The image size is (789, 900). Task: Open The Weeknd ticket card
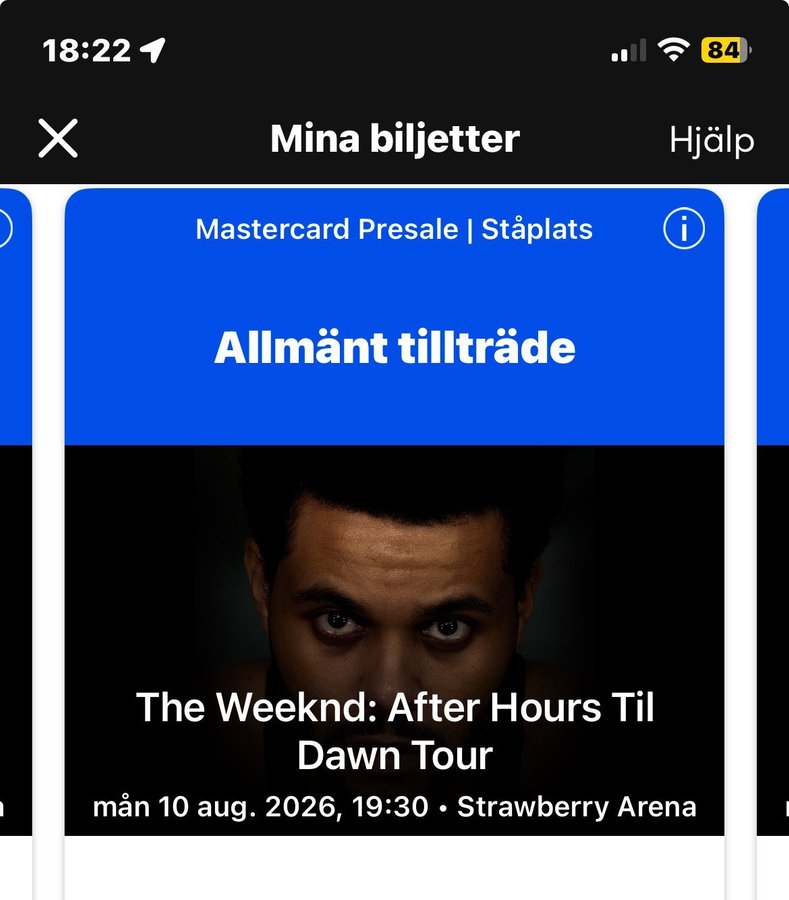(394, 640)
